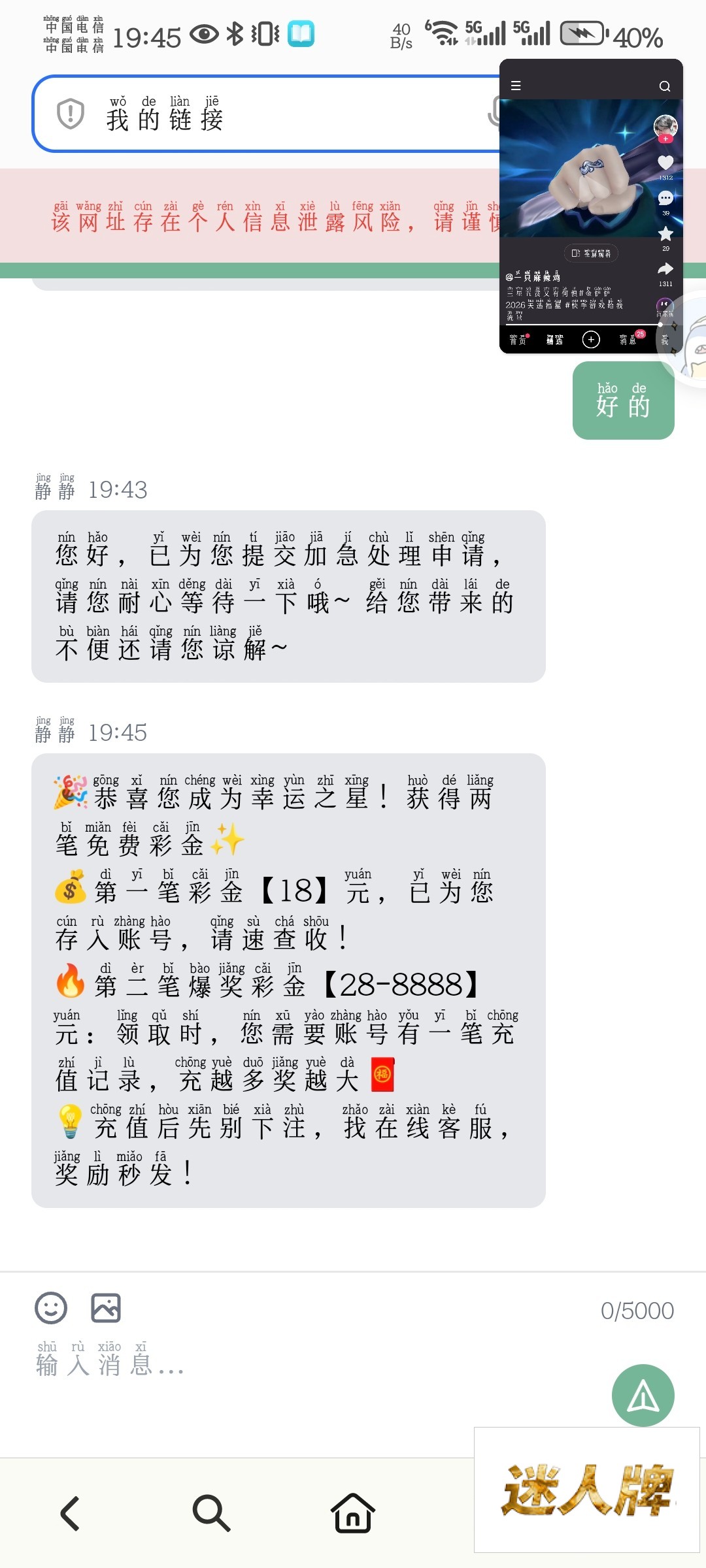Open browser search from the bottom bar
Viewport: 706px width, 1568px height.
coord(211,1513)
